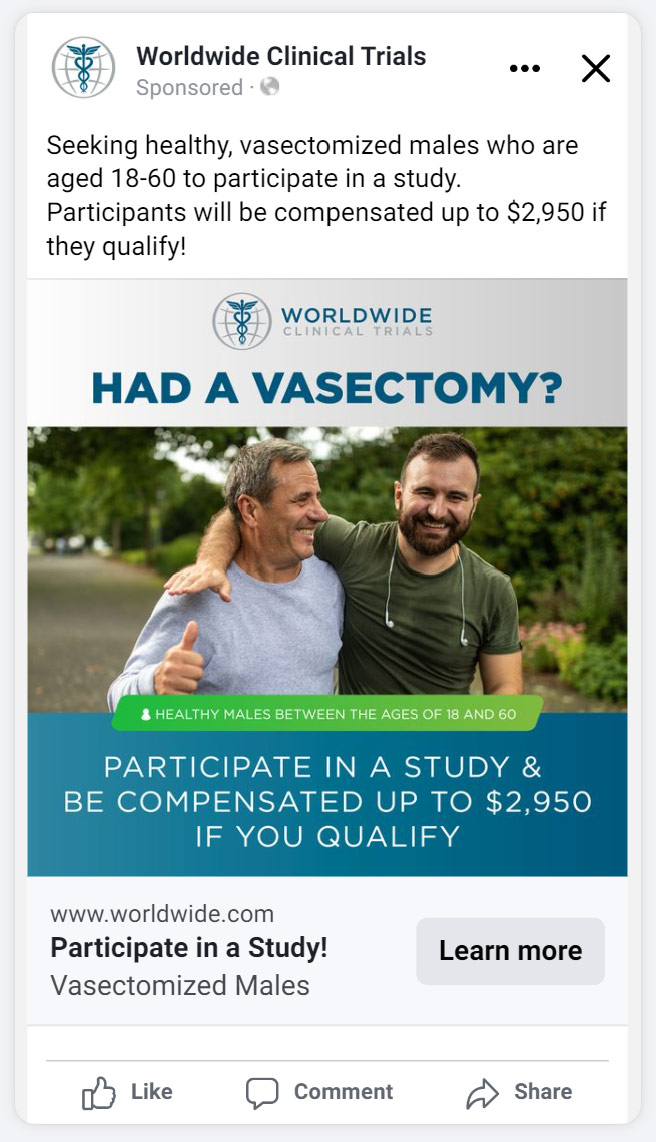Comment on the clinical trials post
Screen dimensions: 656x1142
click(320, 1092)
